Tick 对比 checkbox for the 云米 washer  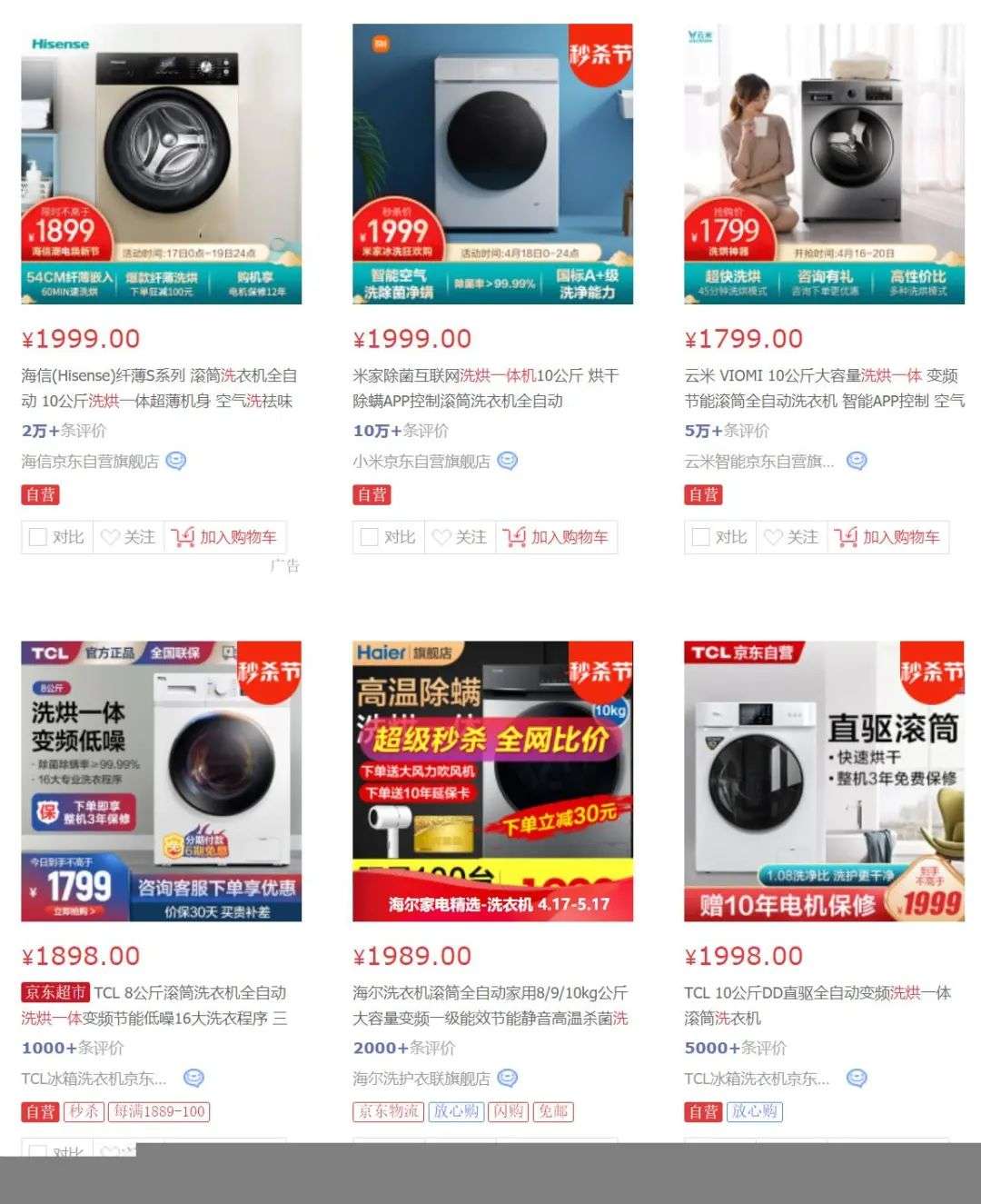(x=701, y=537)
